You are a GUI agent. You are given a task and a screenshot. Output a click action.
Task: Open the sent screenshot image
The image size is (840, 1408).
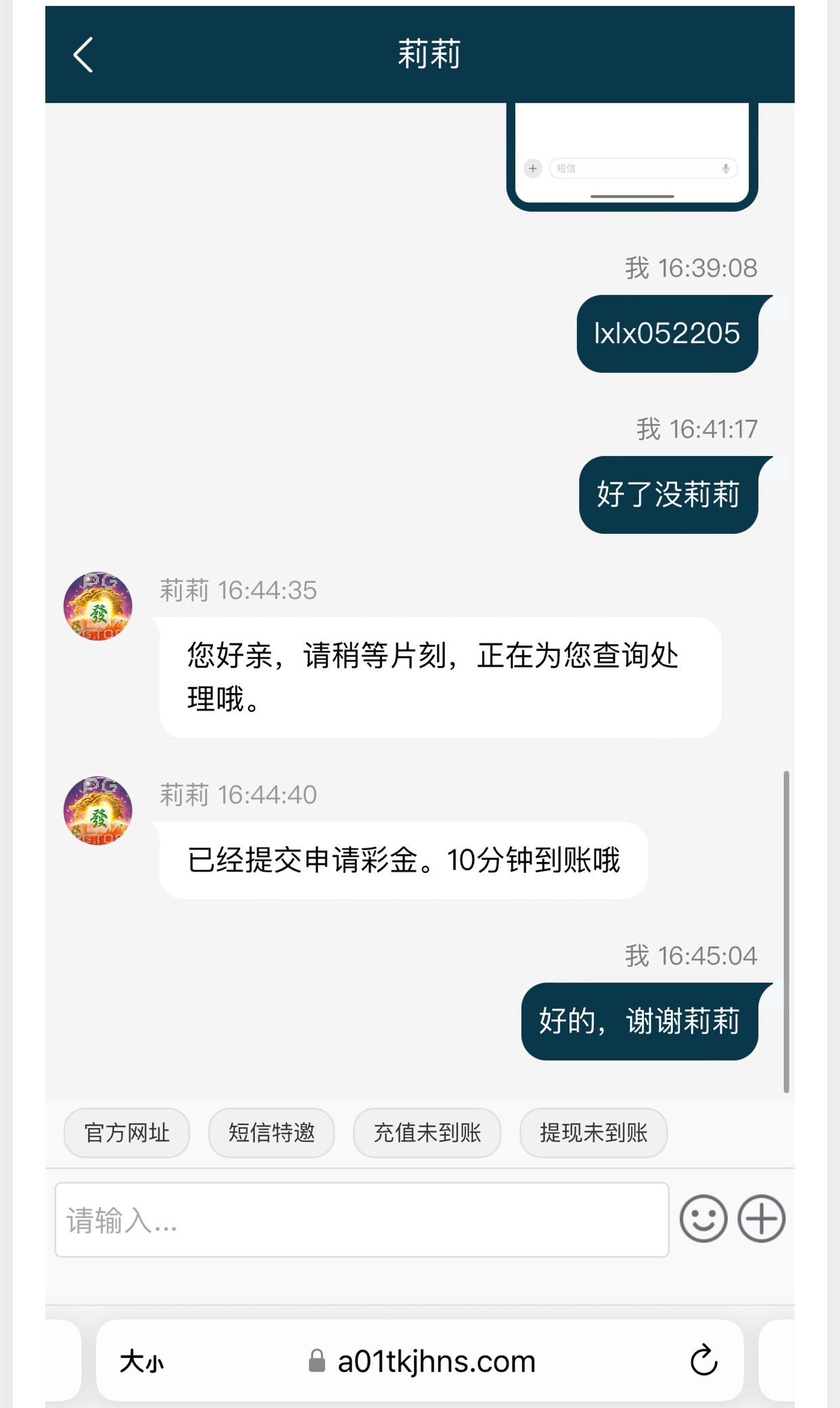(632, 156)
